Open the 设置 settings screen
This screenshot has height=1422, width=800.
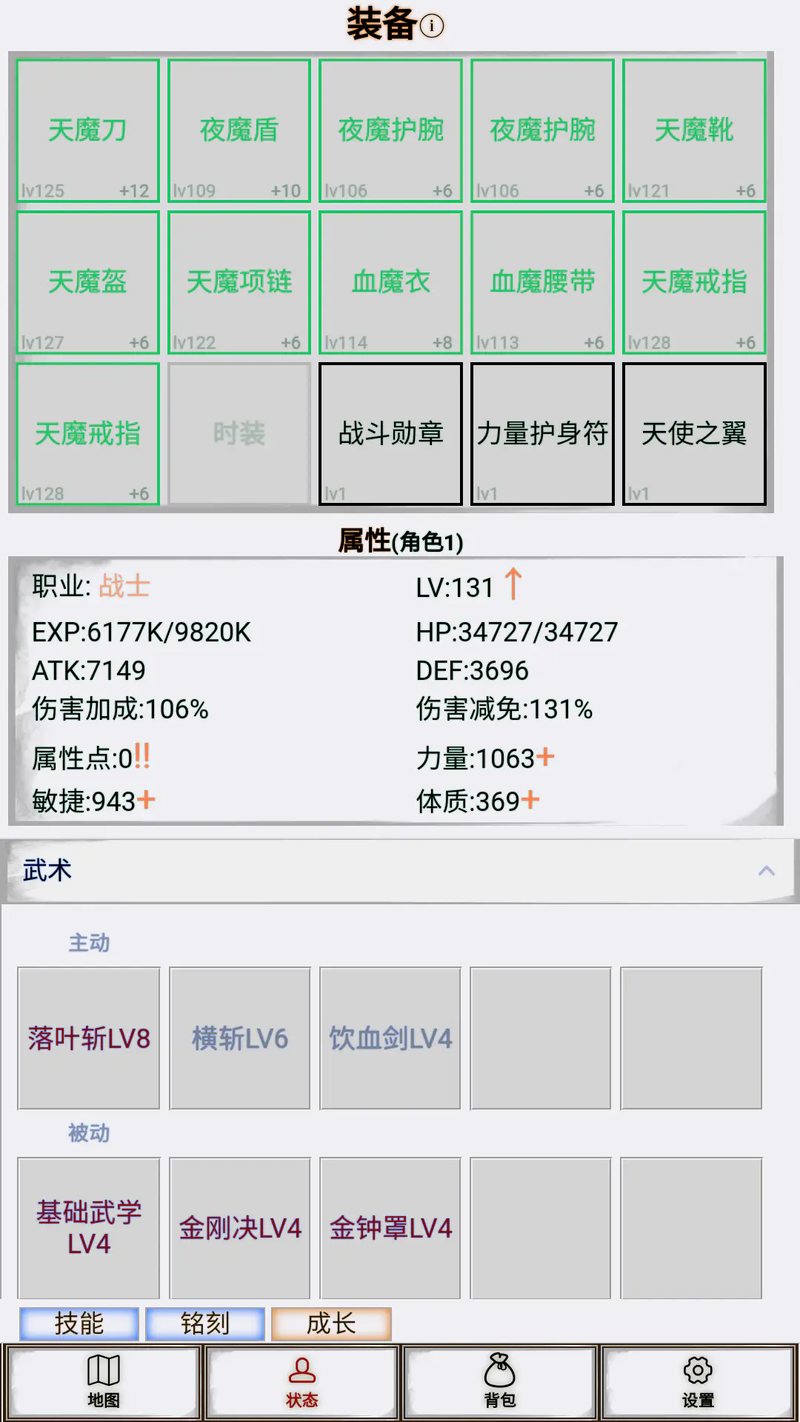click(698, 1383)
